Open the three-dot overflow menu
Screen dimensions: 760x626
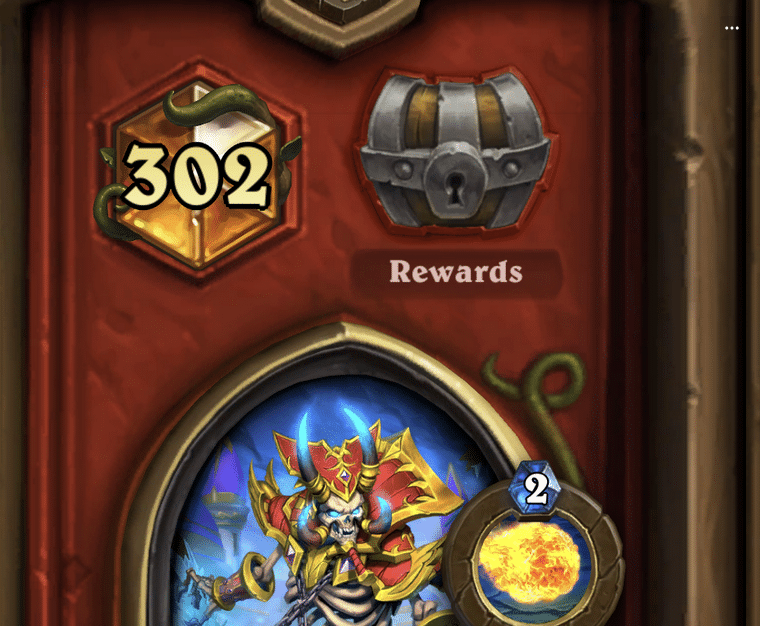[x=732, y=28]
